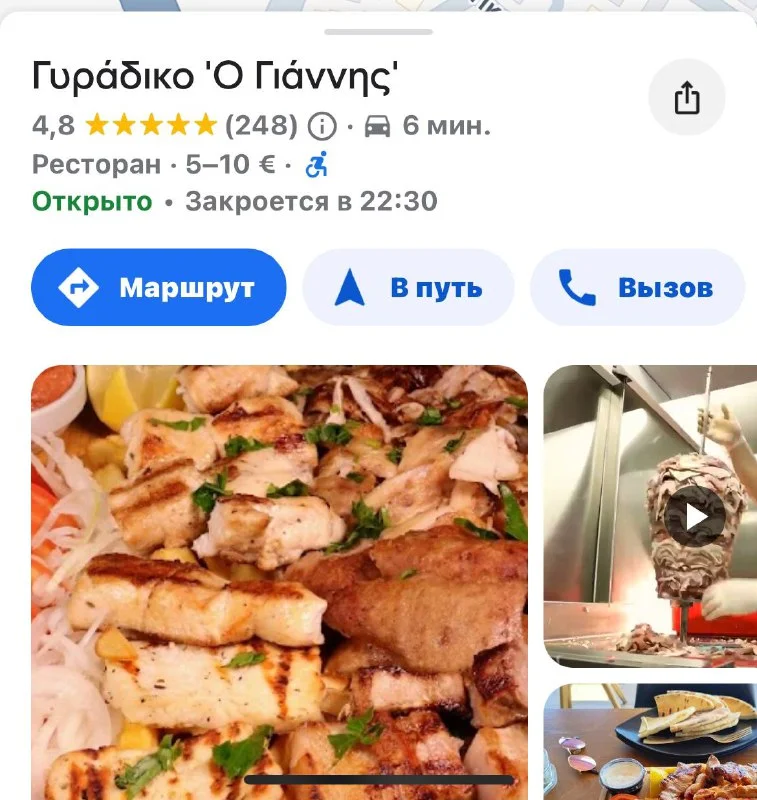Screen dimensions: 757x800
Task: Tap the sheet handle at top
Action: [378, 32]
